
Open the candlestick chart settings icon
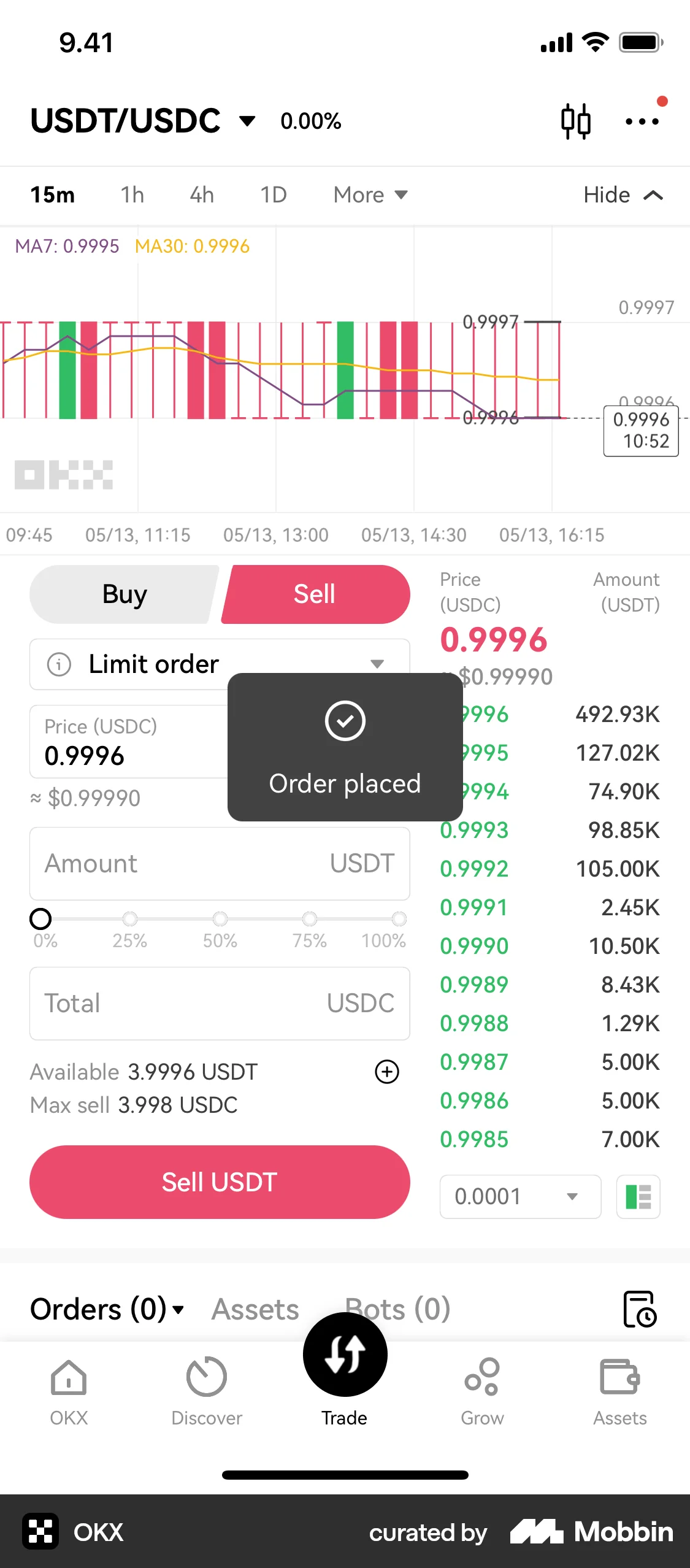(577, 120)
